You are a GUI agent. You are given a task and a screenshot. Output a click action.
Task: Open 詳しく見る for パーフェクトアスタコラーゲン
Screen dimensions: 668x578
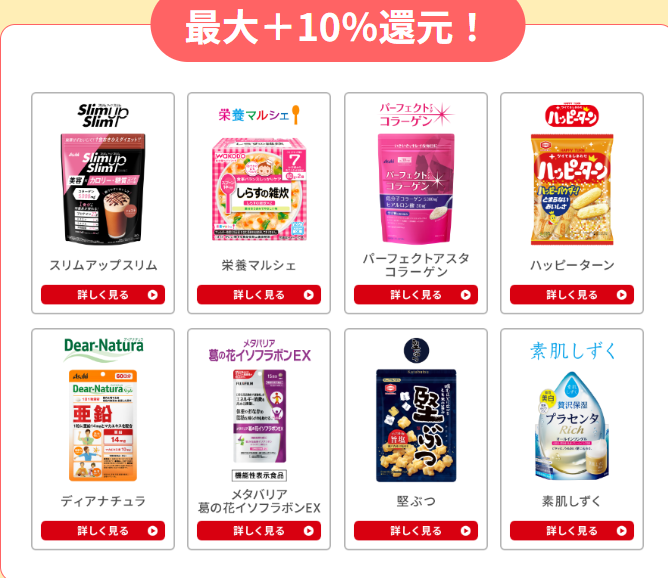416,295
